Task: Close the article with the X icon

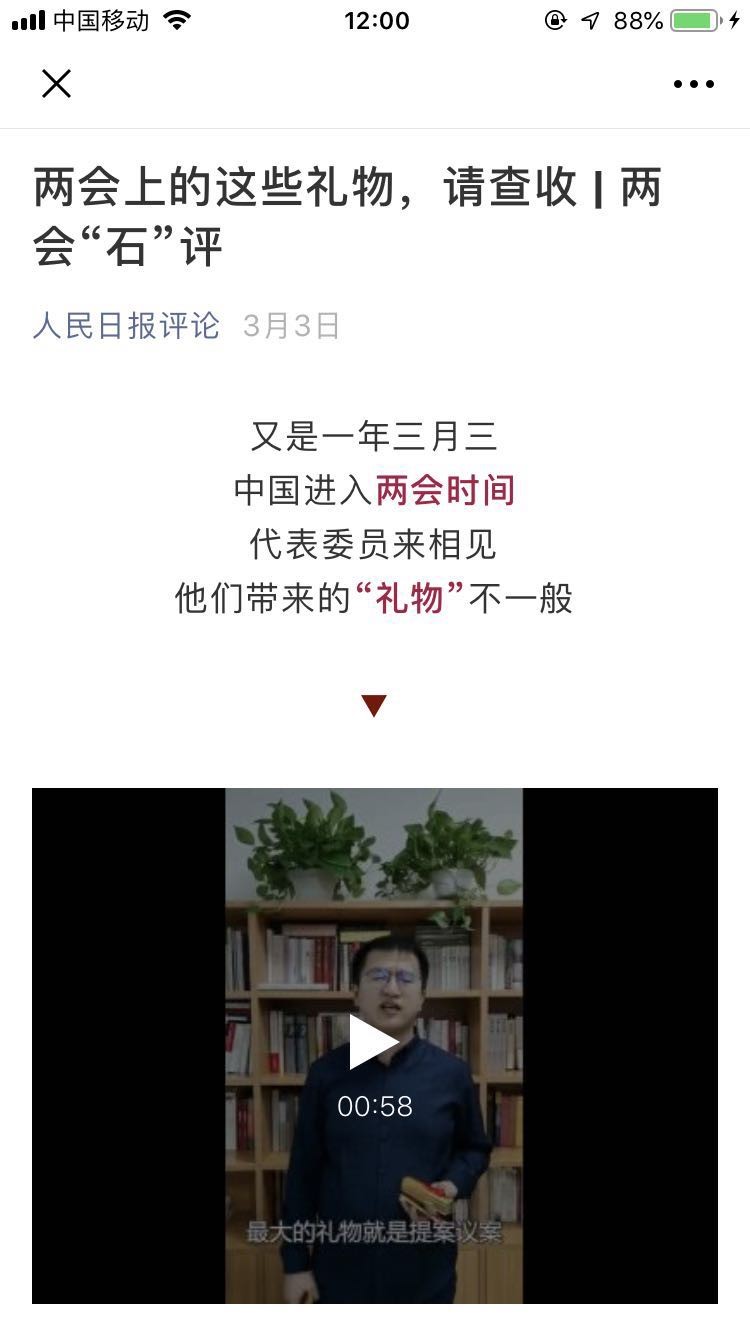Action: point(56,84)
